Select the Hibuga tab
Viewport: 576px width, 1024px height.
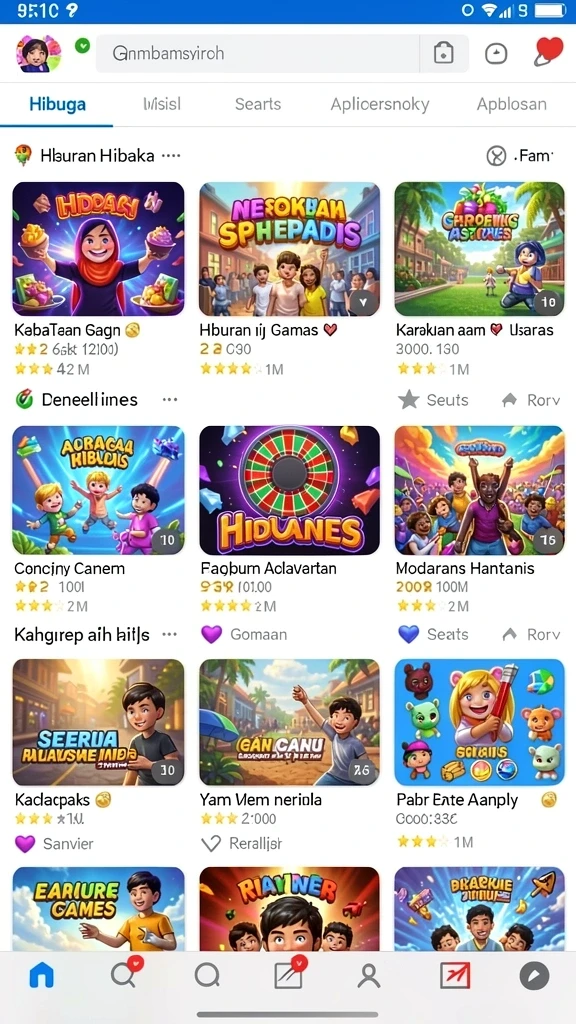click(x=57, y=104)
